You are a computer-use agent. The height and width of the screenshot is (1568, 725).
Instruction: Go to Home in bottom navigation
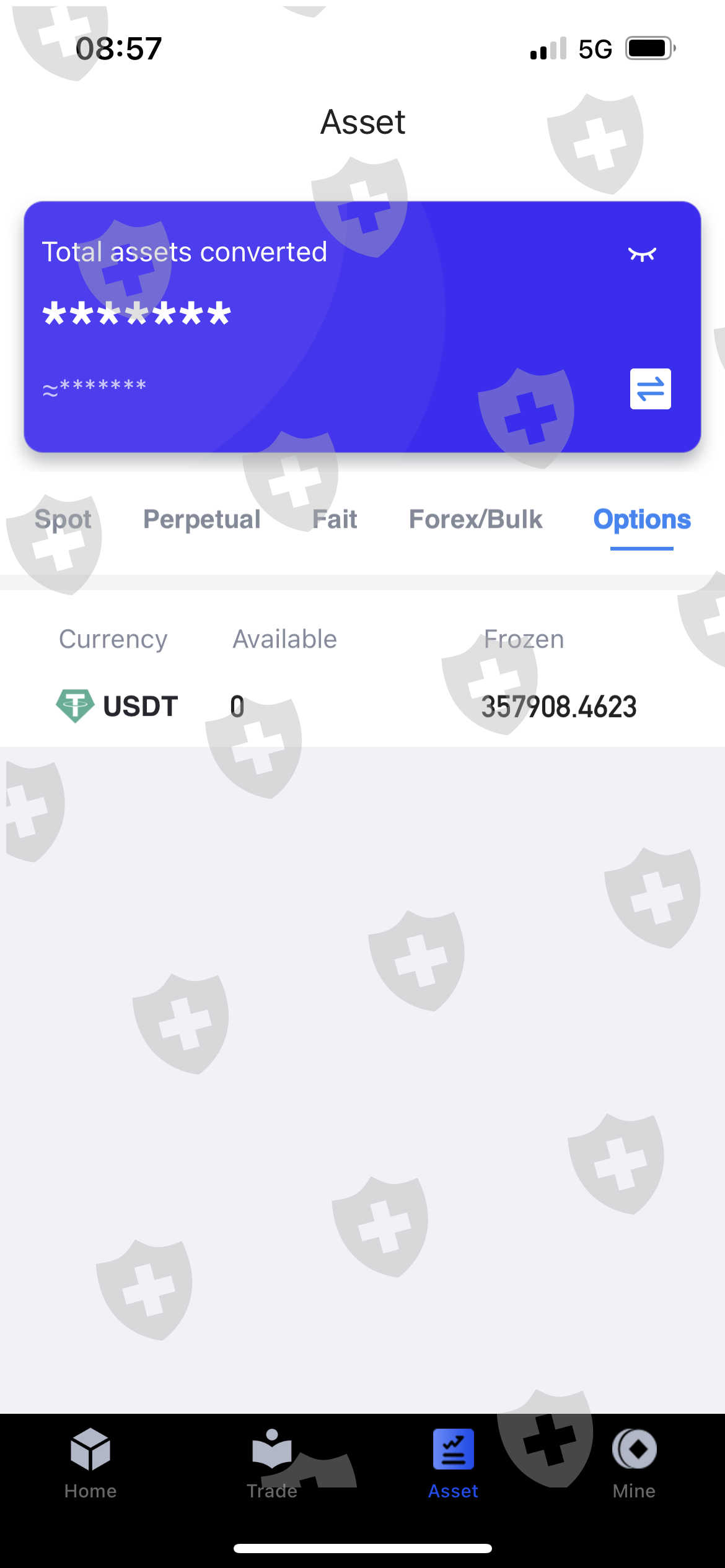90,1464
